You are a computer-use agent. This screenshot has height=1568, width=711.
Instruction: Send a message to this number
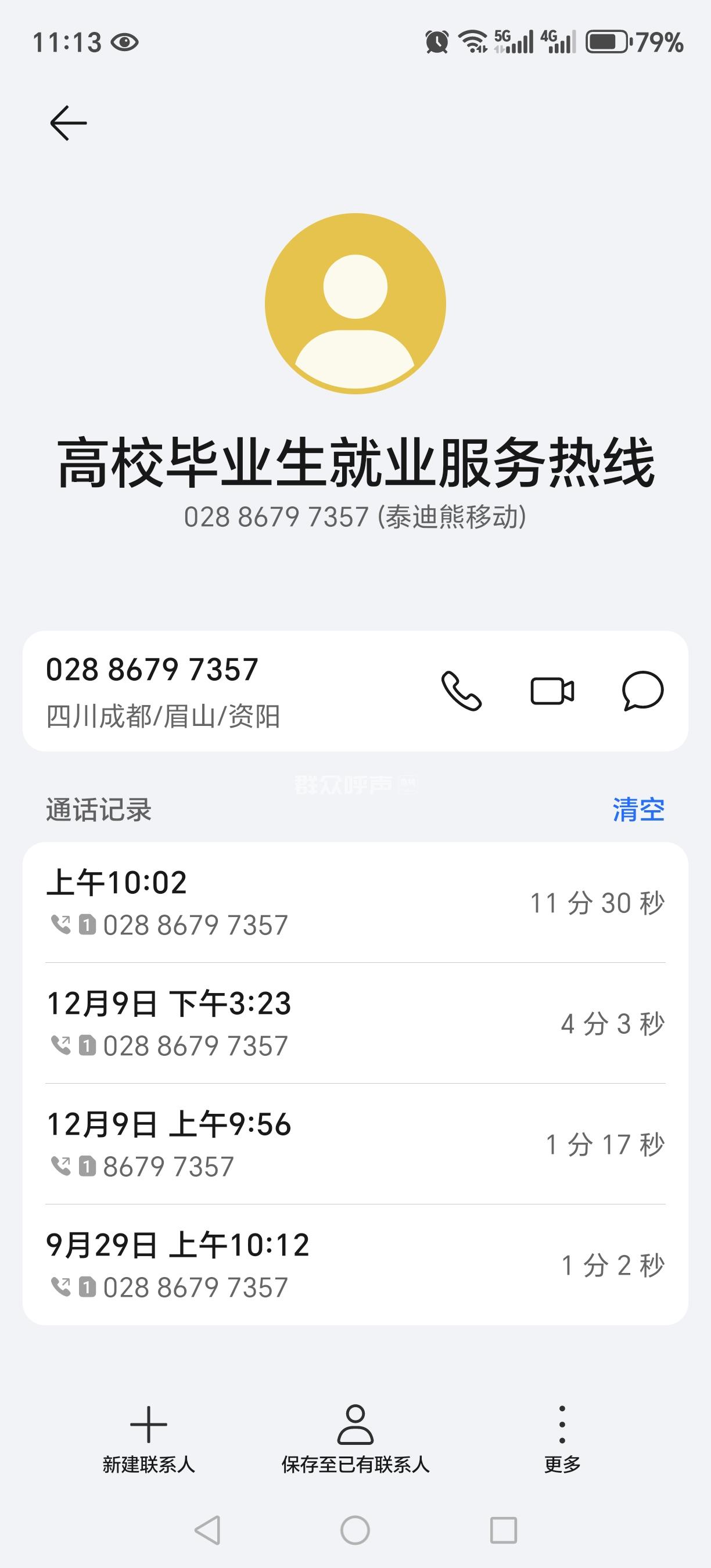click(x=642, y=691)
